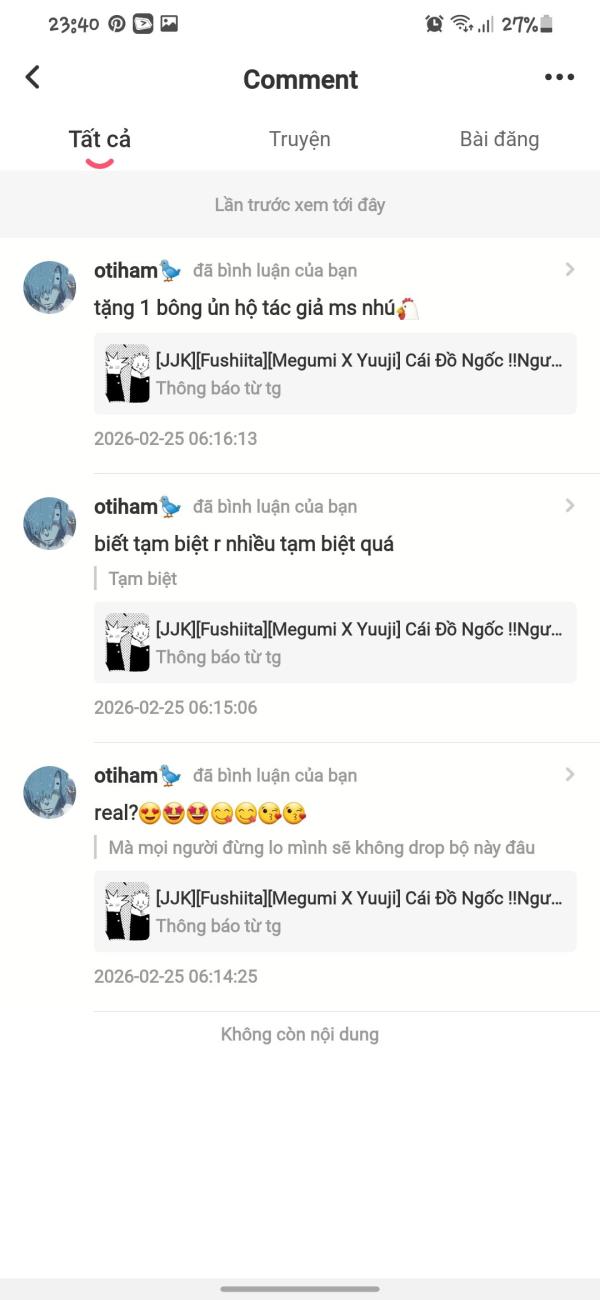600x1300 pixels.
Task: Open story card under the 06:14:25 comment
Action: pyautogui.click(x=335, y=911)
